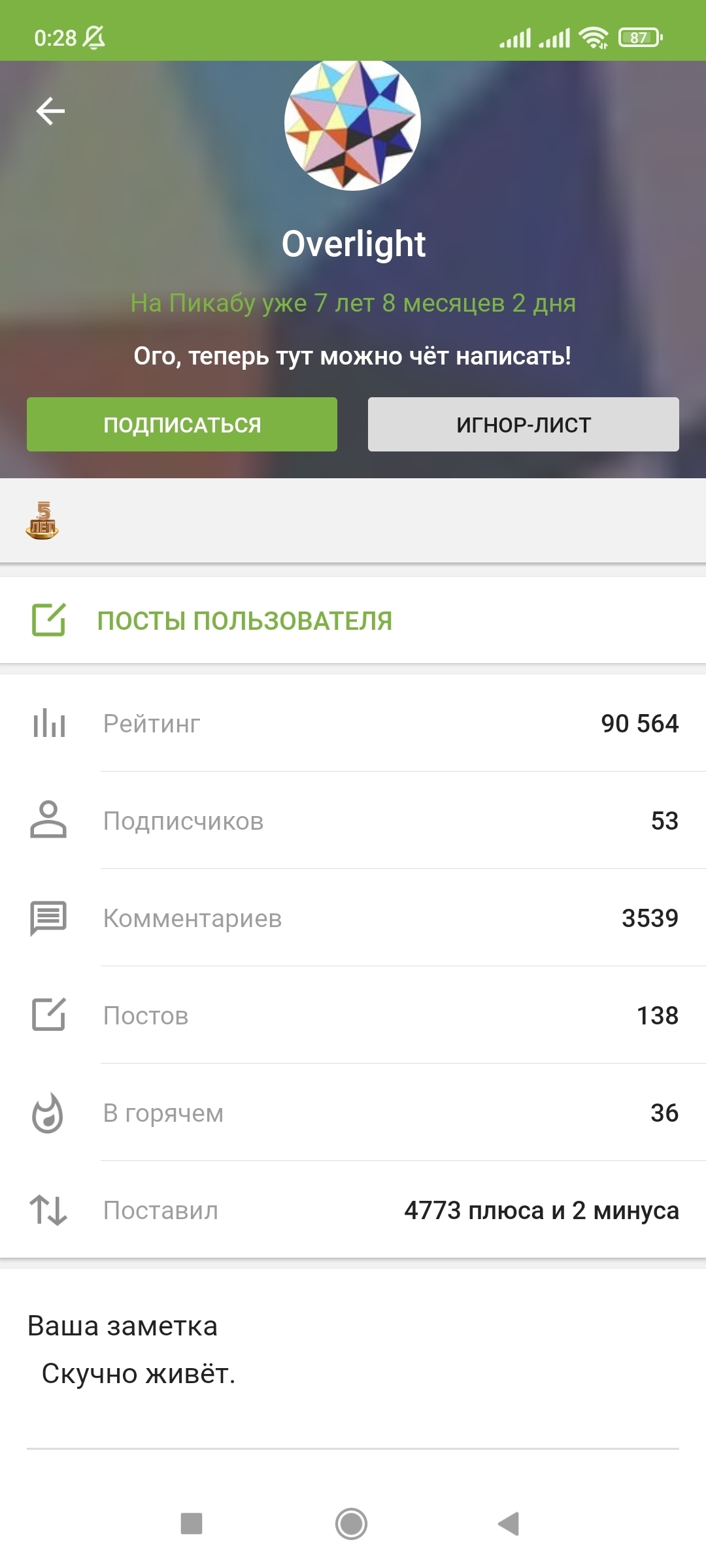Viewport: 706px width, 1568px height.
Task: Open recent apps square button
Action: 192,1524
